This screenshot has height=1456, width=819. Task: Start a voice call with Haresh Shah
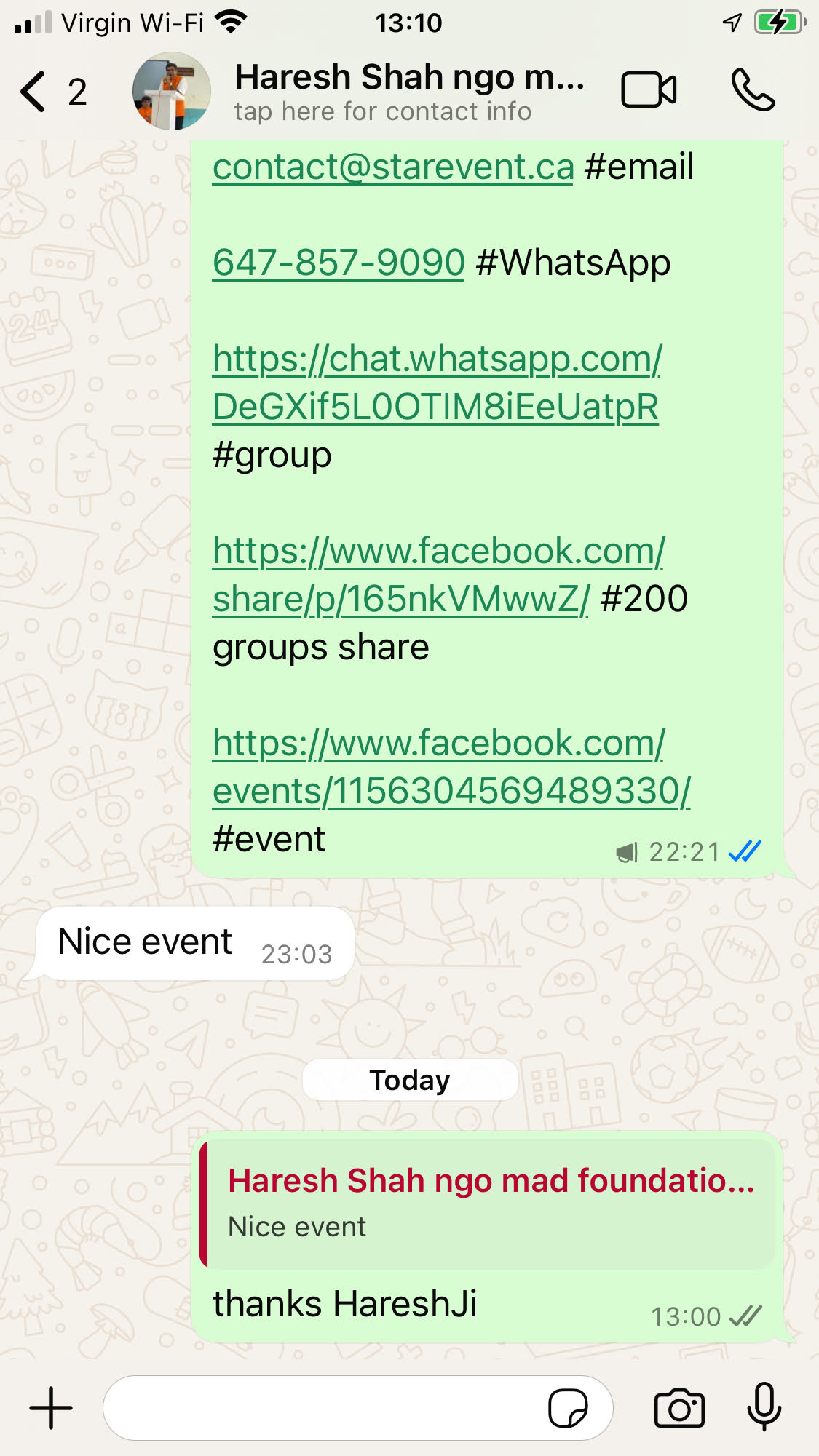(753, 90)
